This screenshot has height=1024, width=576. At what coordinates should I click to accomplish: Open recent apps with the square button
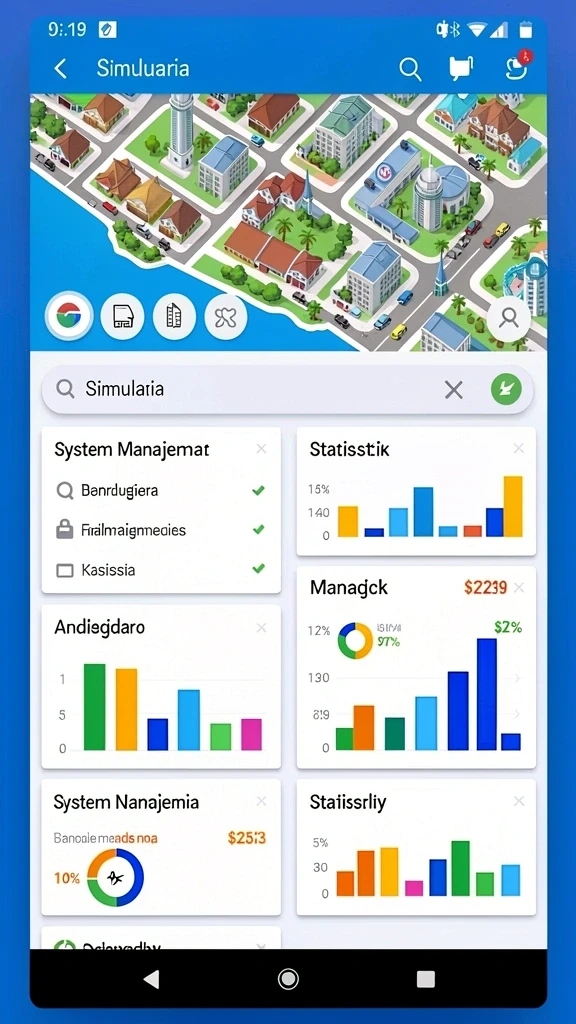(426, 978)
